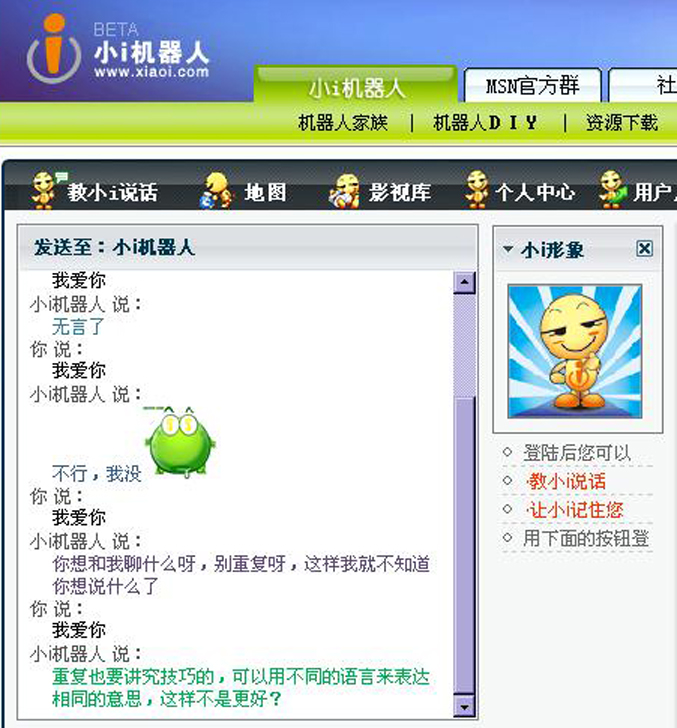Screen dimensions: 677x728
Task: Open 资源下载 page
Action: click(x=621, y=123)
